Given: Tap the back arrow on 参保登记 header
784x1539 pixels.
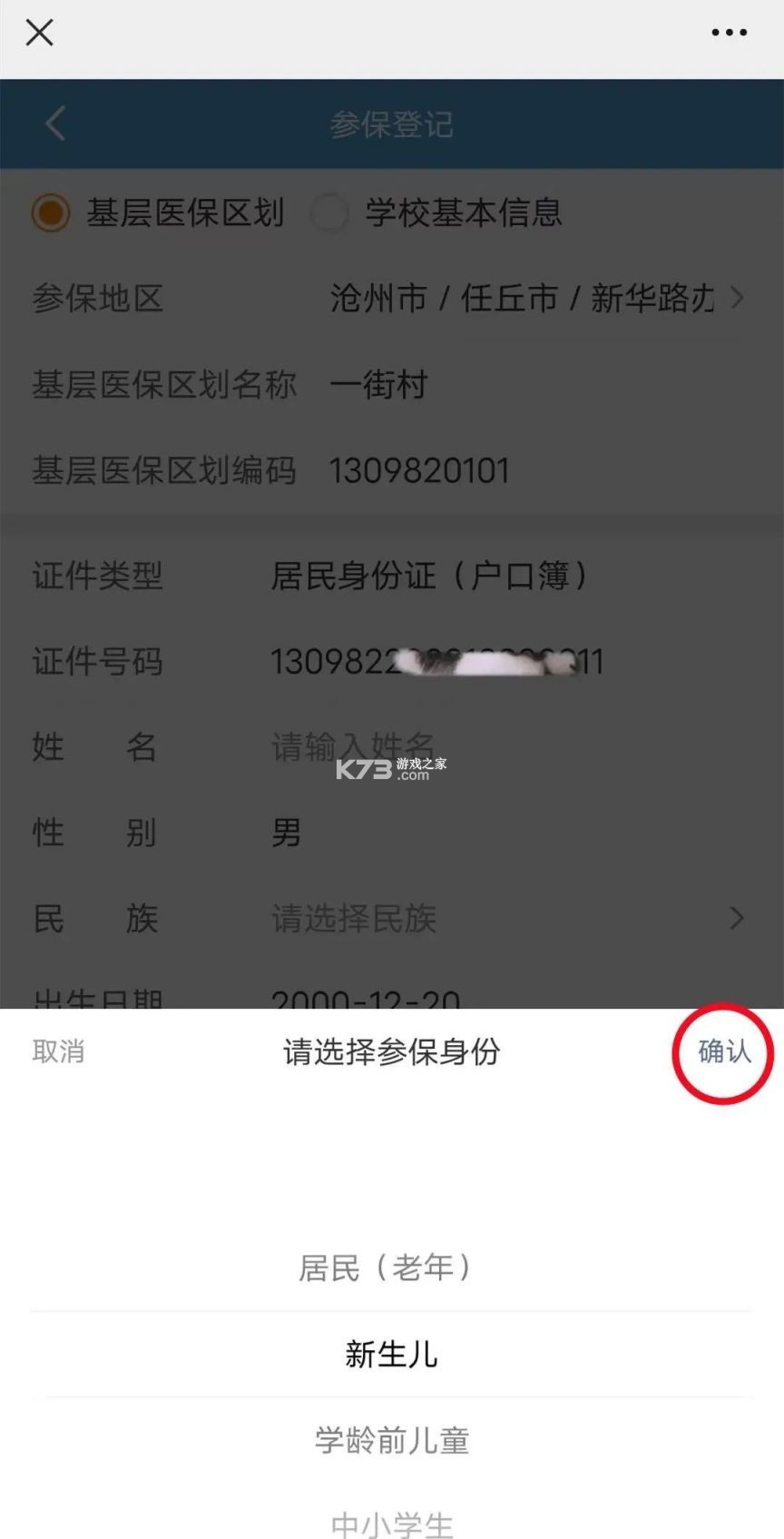Looking at the screenshot, I should pos(54,124).
